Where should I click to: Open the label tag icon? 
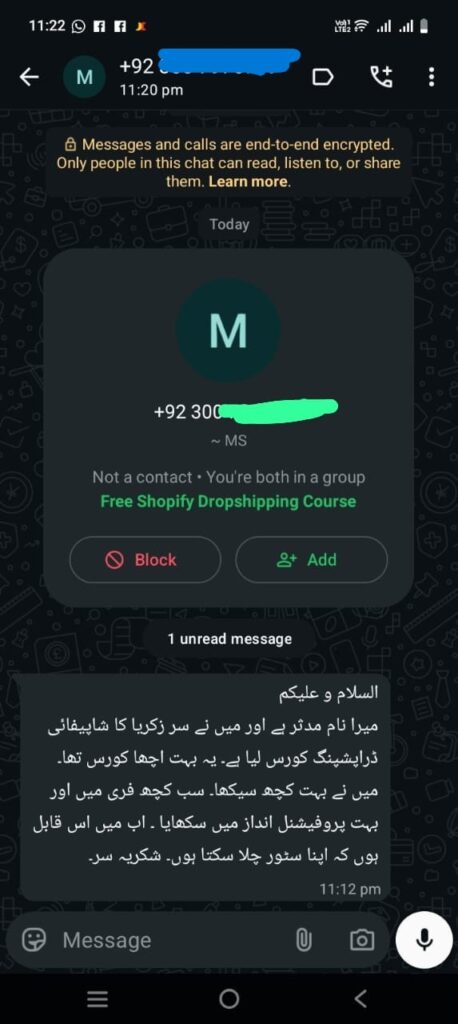pyautogui.click(x=323, y=78)
